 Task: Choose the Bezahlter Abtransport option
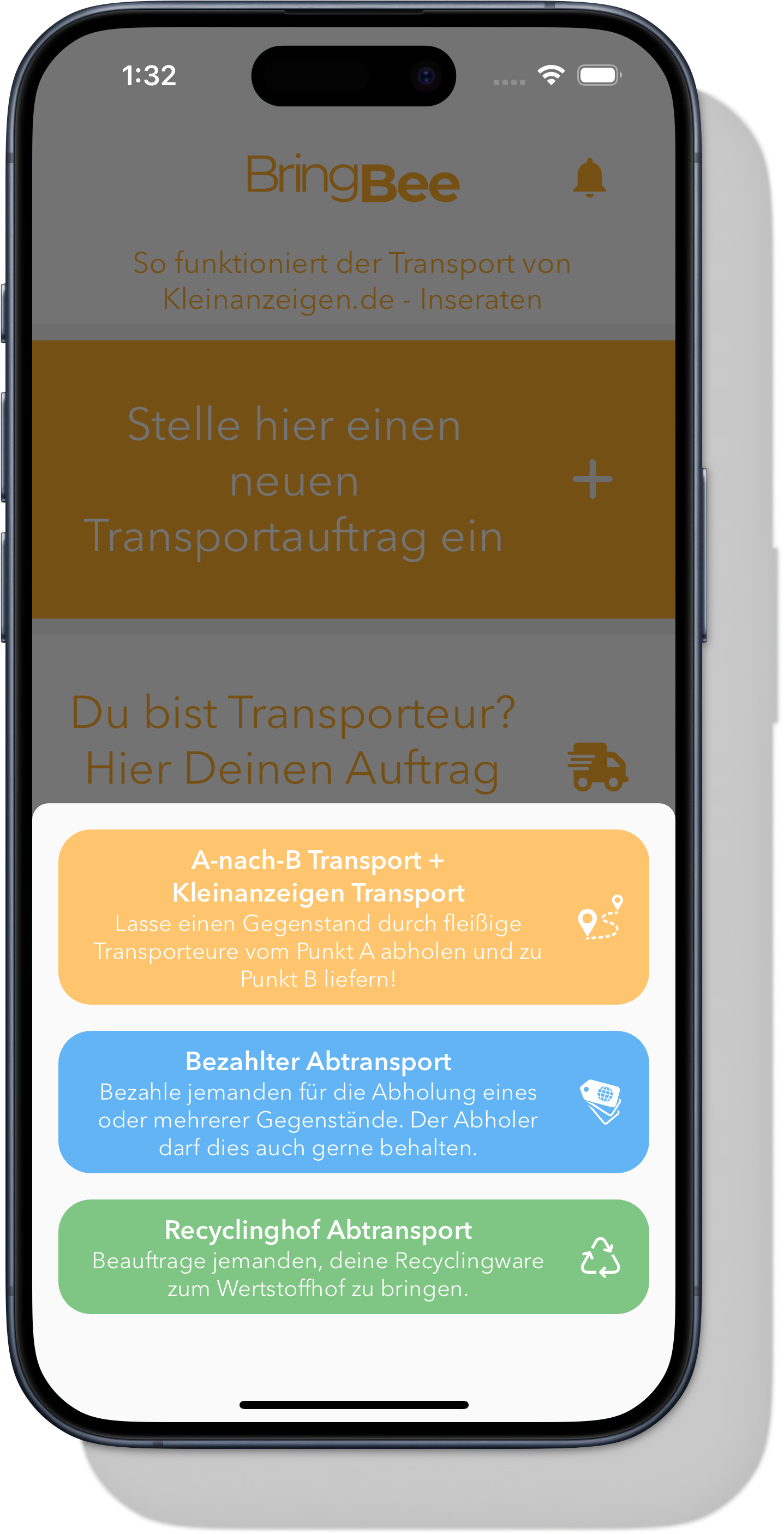pyautogui.click(x=353, y=1102)
